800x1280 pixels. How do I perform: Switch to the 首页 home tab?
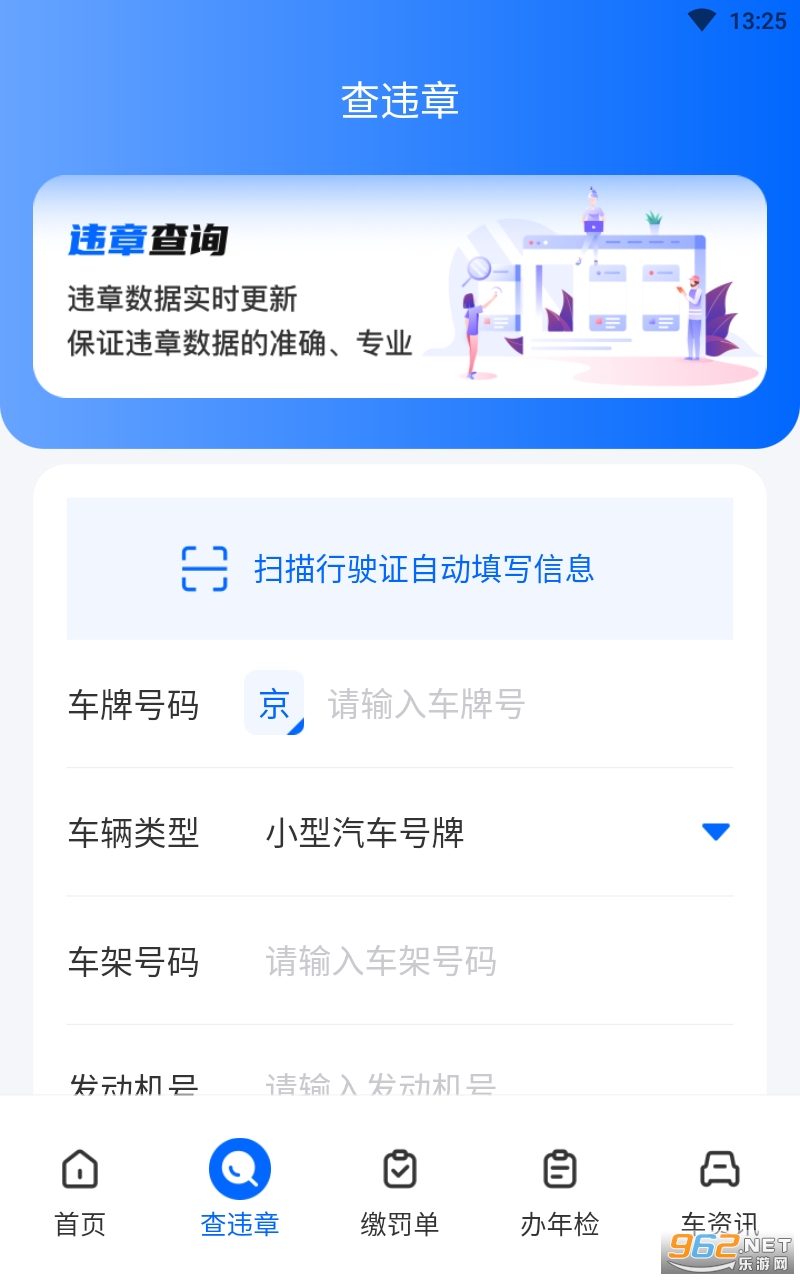(80, 1190)
